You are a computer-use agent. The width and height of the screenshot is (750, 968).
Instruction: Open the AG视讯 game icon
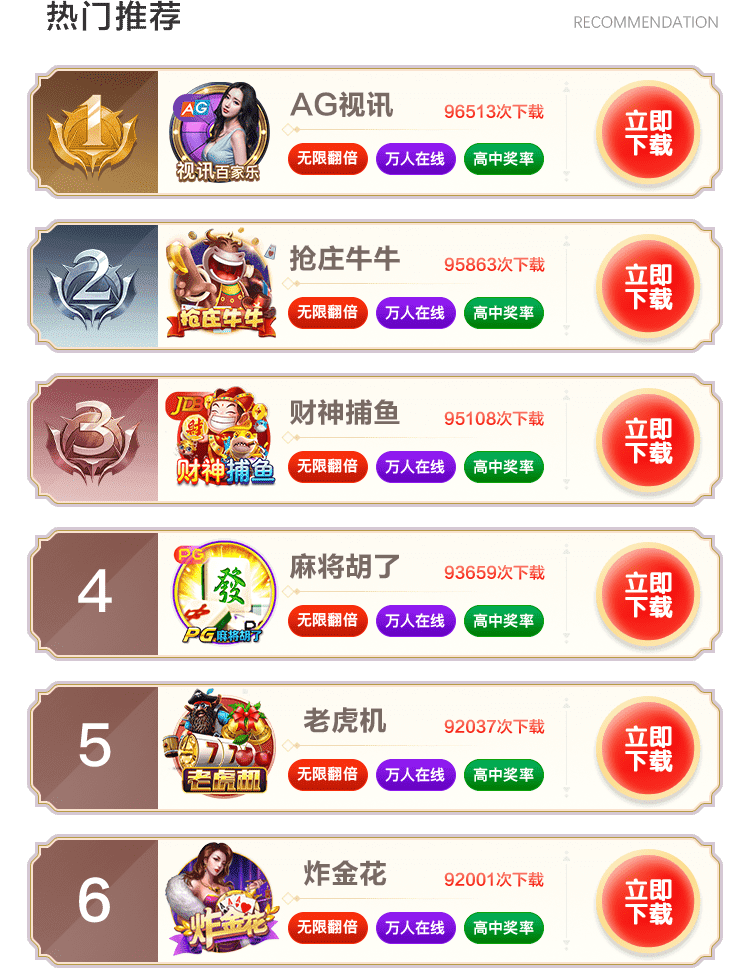219,133
